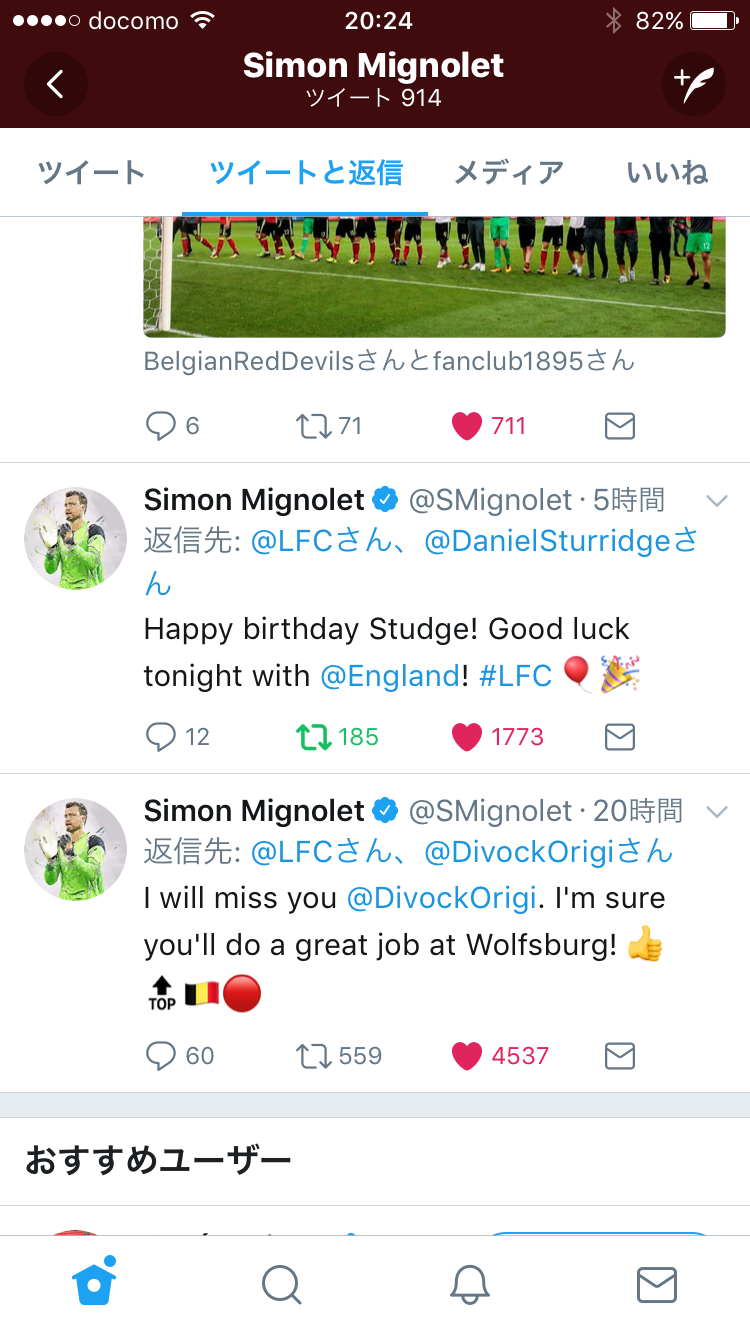Compose a new tweet with feather icon

[693, 84]
